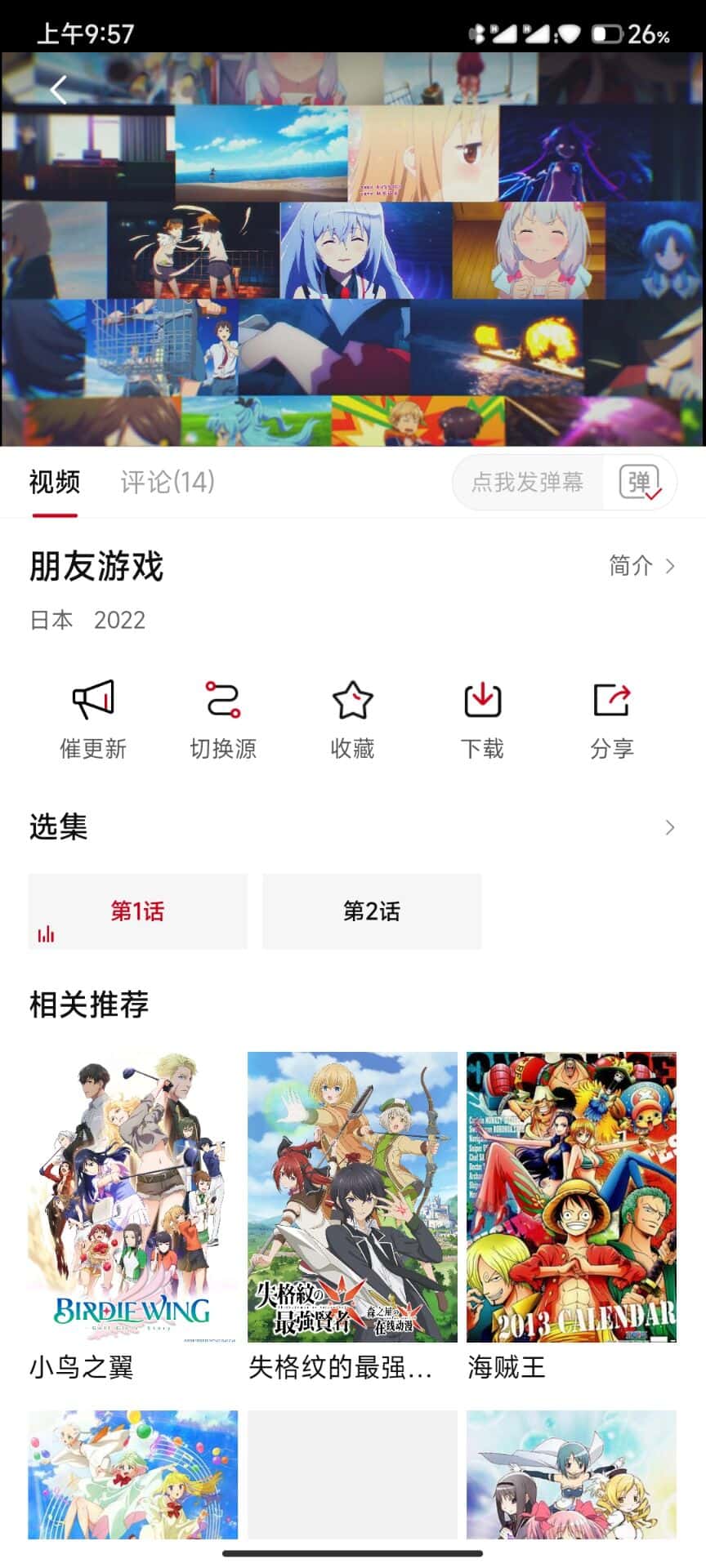The width and height of the screenshot is (706, 1568).
Task: Switch to the 评论(14) tab
Action: [x=168, y=482]
